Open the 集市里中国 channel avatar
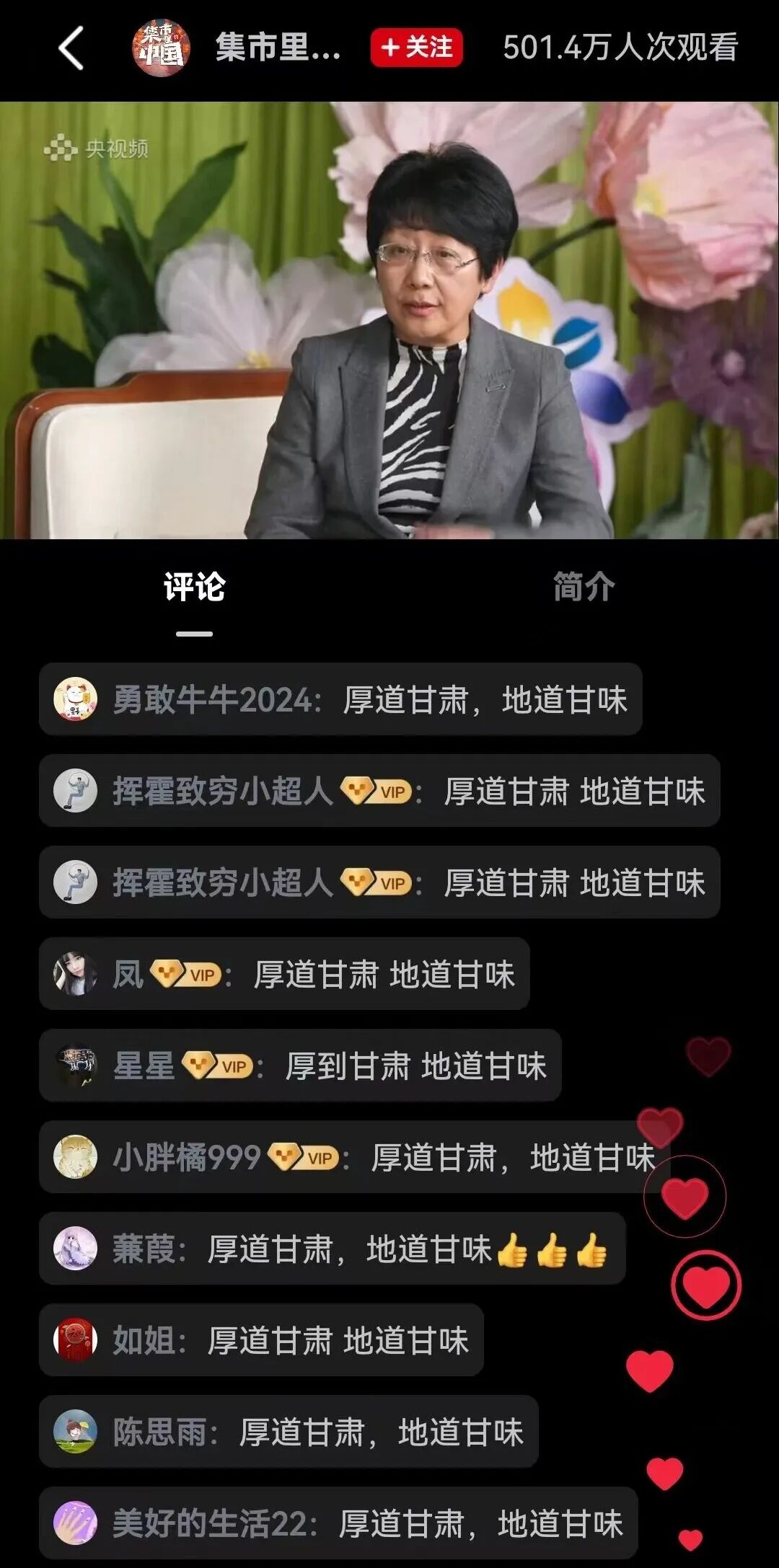The height and width of the screenshot is (1568, 779). [x=161, y=48]
